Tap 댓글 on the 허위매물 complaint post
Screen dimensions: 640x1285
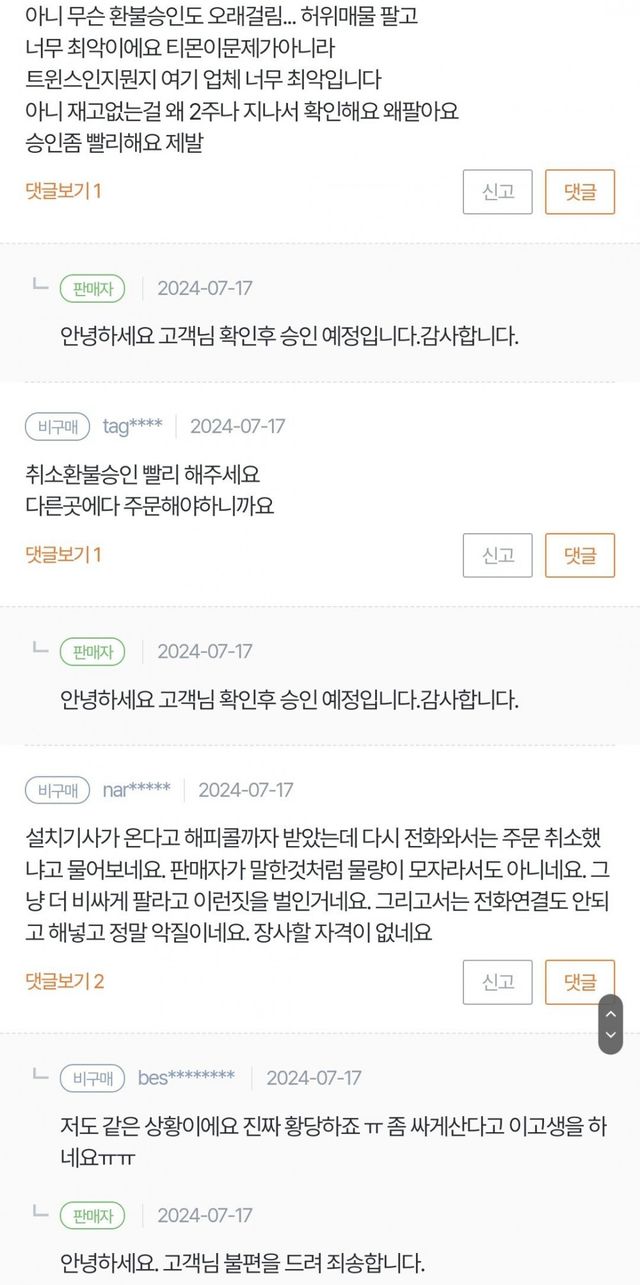tap(579, 192)
